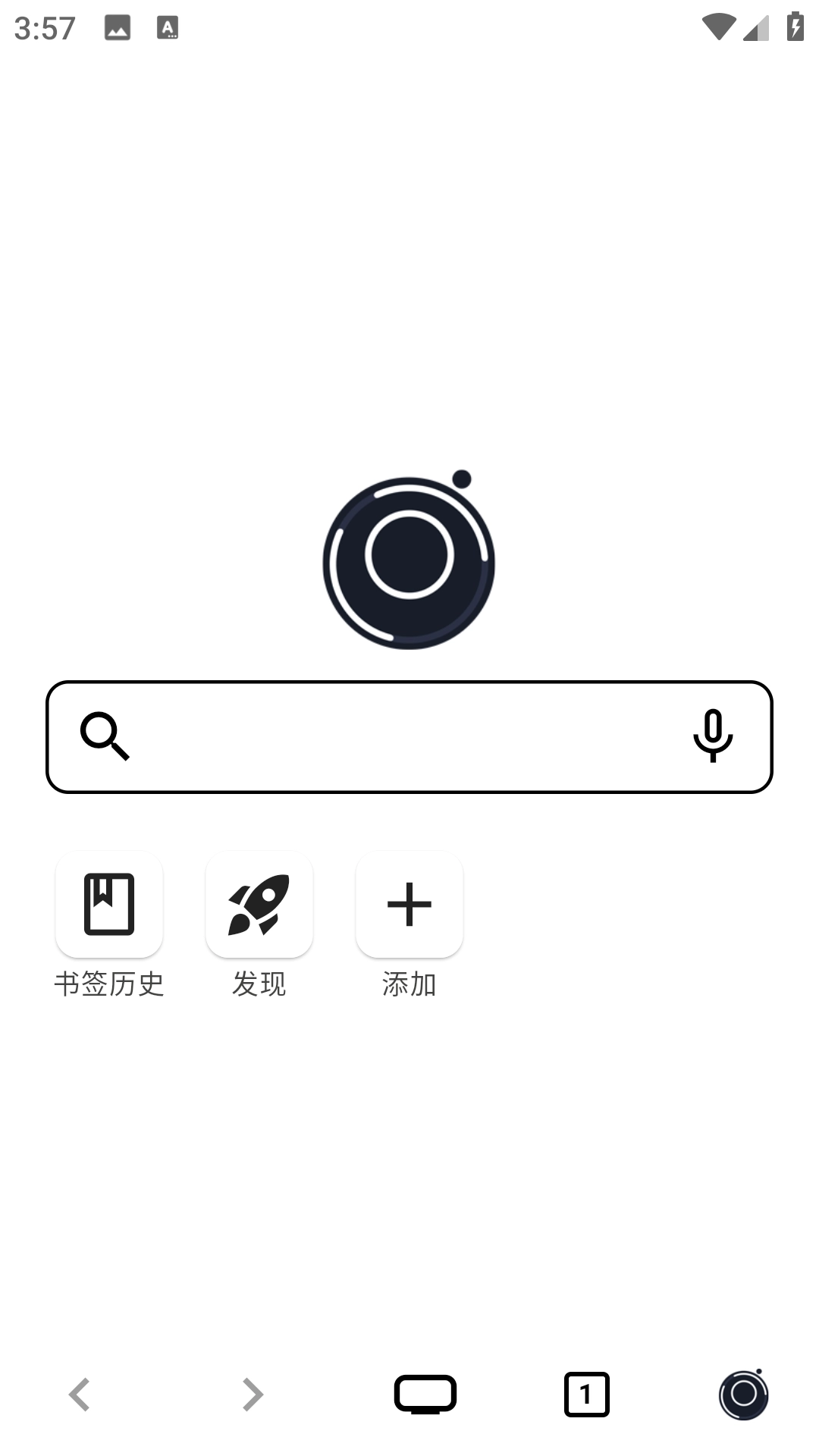819x1456 pixels.
Task: Tap the battery charging indicator
Action: click(794, 25)
